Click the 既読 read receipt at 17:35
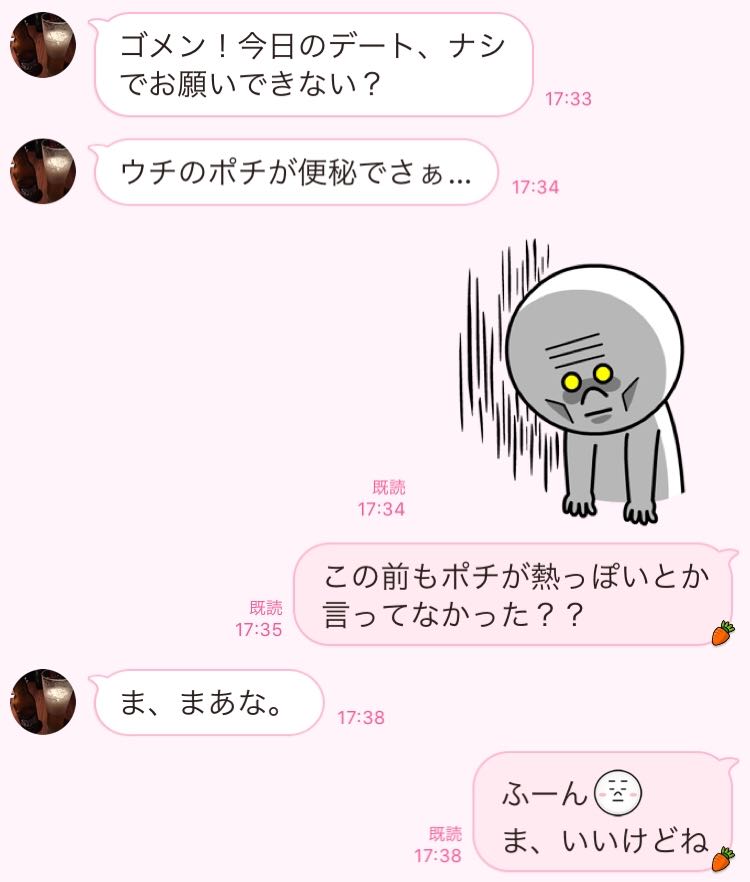This screenshot has height=882, width=750. click(267, 607)
